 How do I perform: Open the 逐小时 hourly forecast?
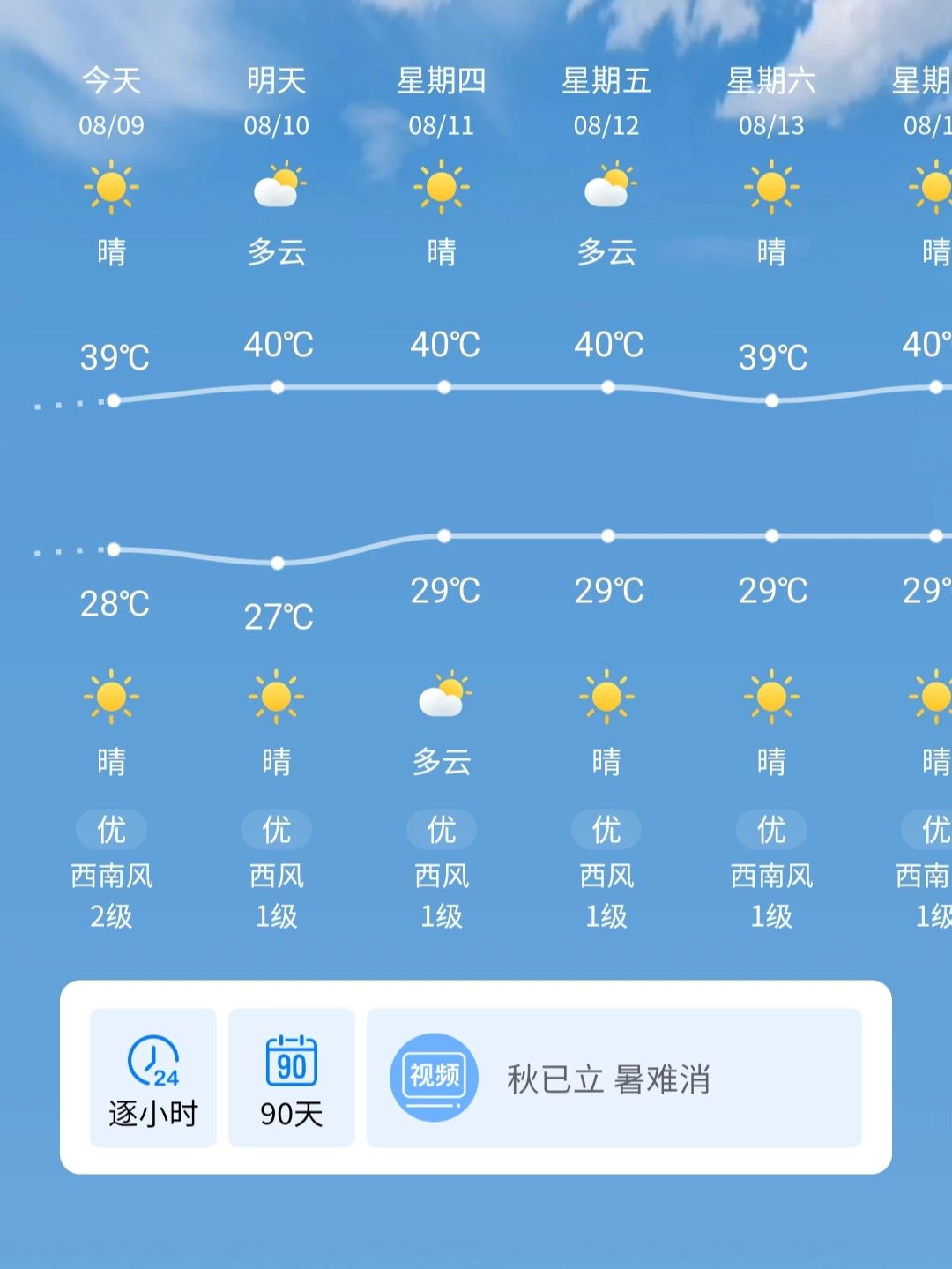153,1078
